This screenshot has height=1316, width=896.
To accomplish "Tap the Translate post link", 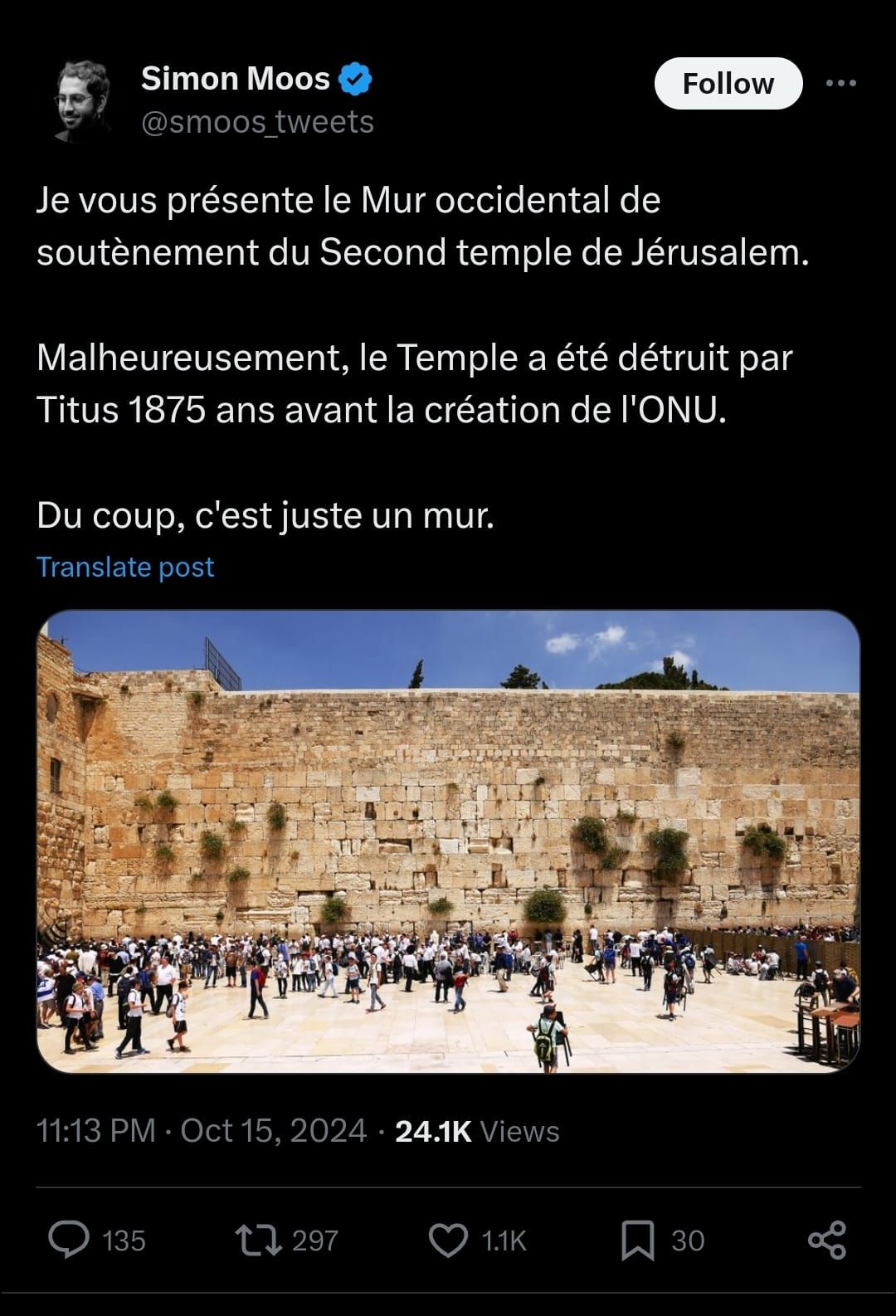I will pos(125,567).
